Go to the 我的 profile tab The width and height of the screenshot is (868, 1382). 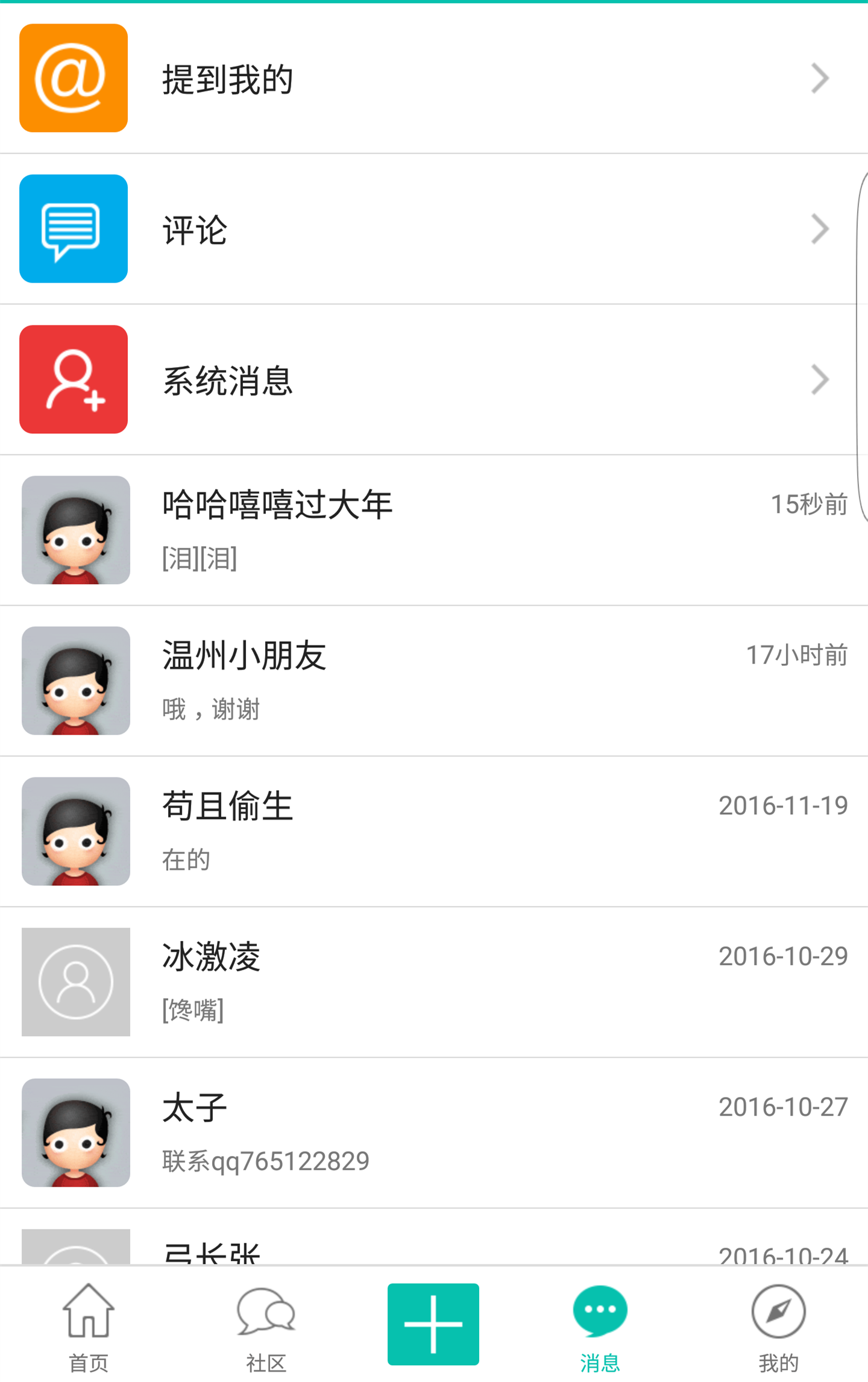pyautogui.click(x=778, y=1323)
